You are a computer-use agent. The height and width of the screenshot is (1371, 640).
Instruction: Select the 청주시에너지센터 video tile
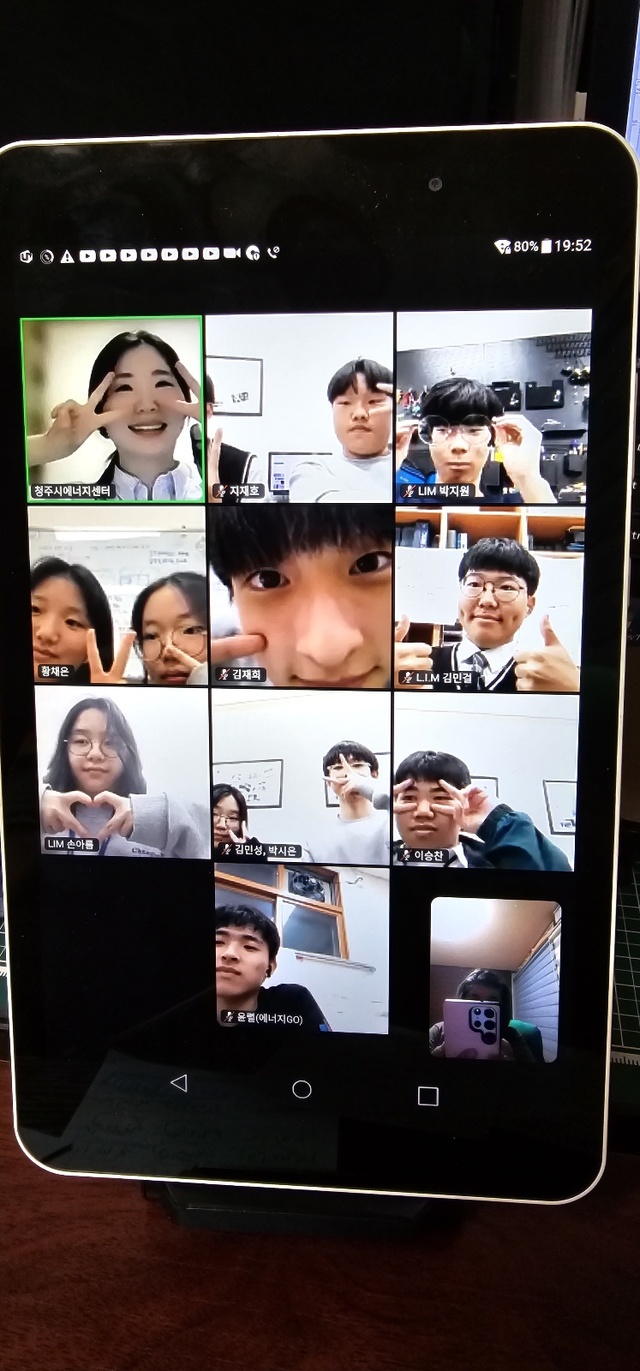click(112, 408)
